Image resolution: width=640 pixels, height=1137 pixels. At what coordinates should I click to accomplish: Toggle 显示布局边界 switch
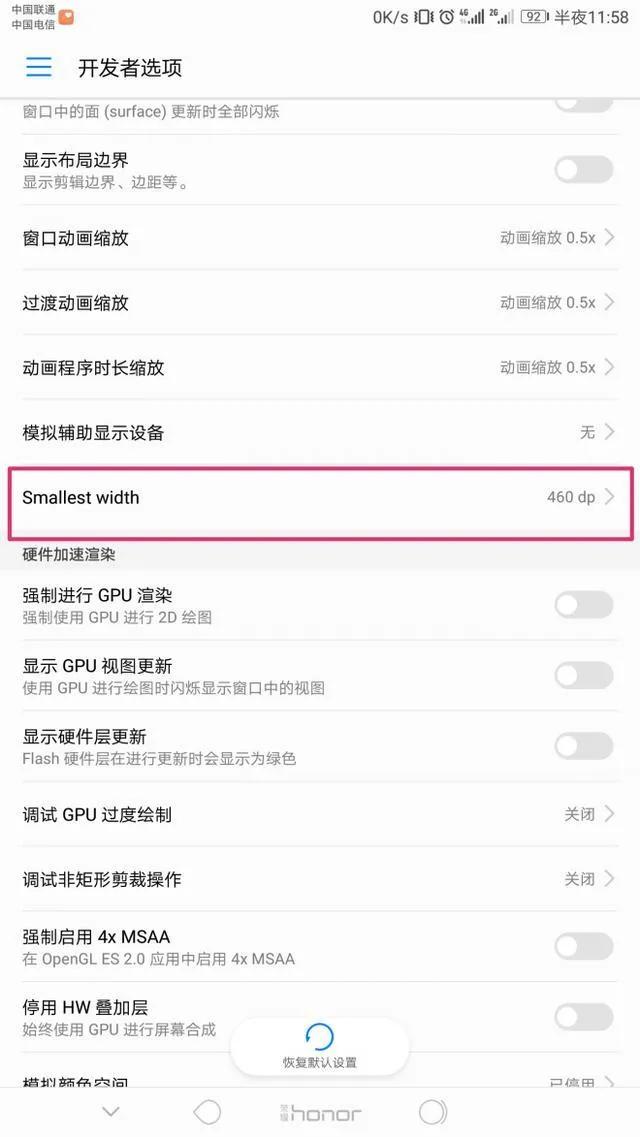pyautogui.click(x=583, y=169)
